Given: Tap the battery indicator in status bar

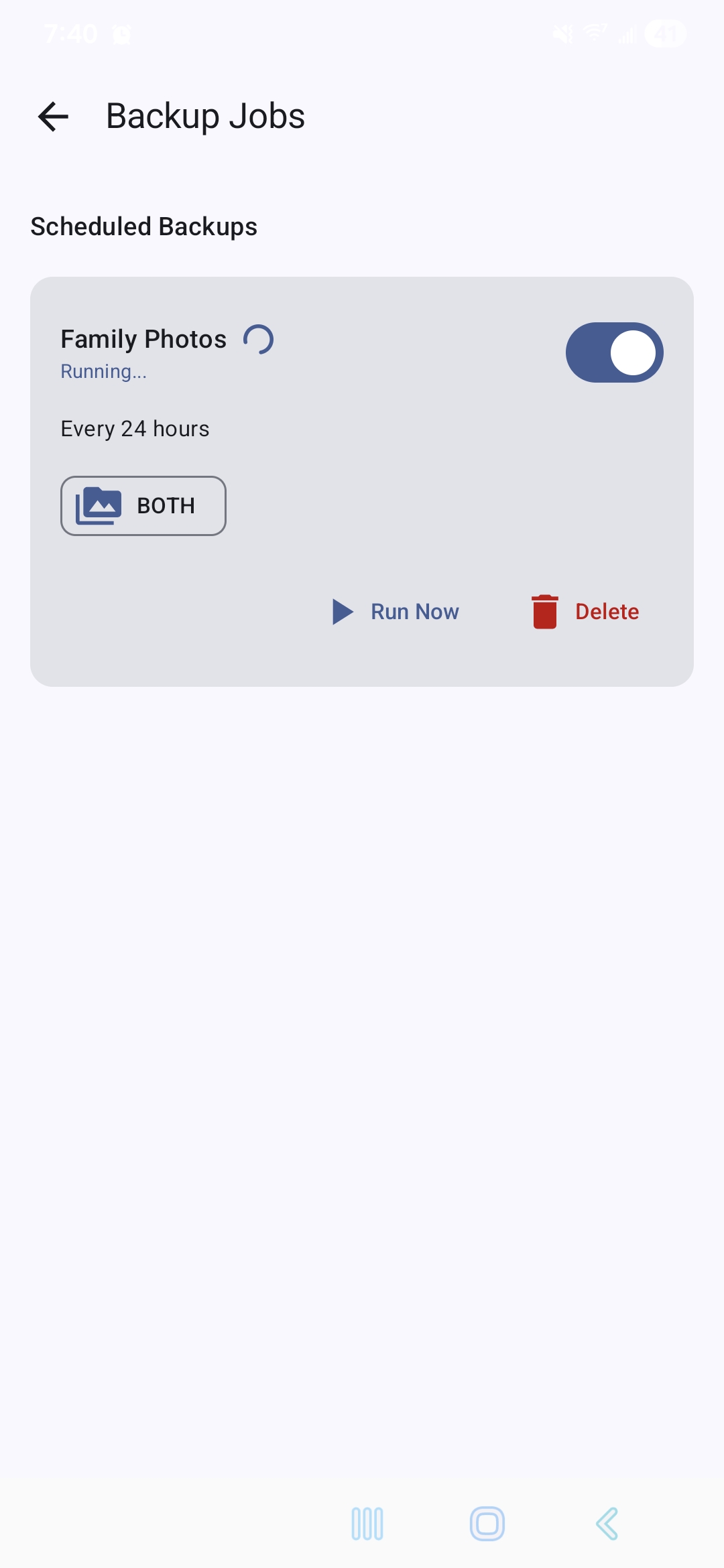Looking at the screenshot, I should tap(664, 34).
